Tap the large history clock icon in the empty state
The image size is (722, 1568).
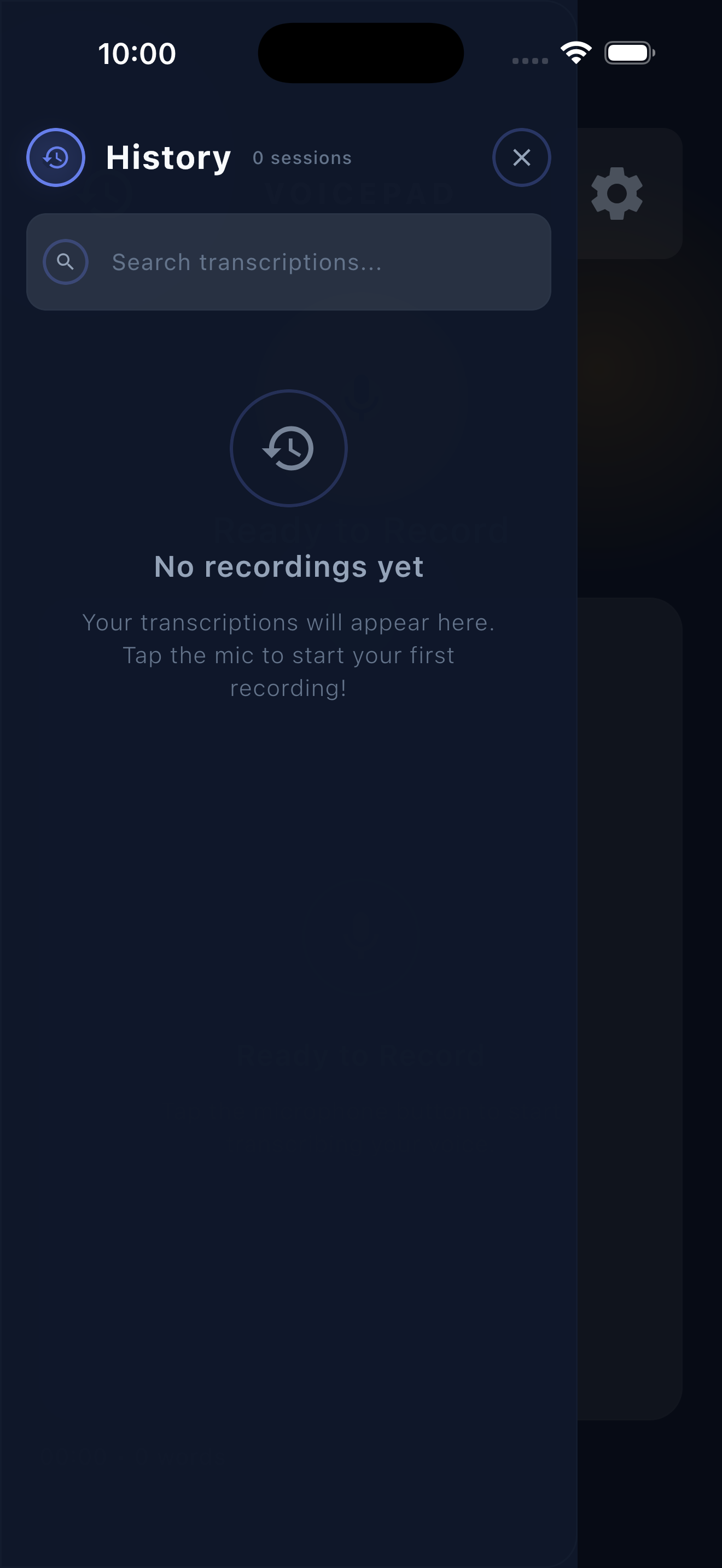click(x=289, y=449)
